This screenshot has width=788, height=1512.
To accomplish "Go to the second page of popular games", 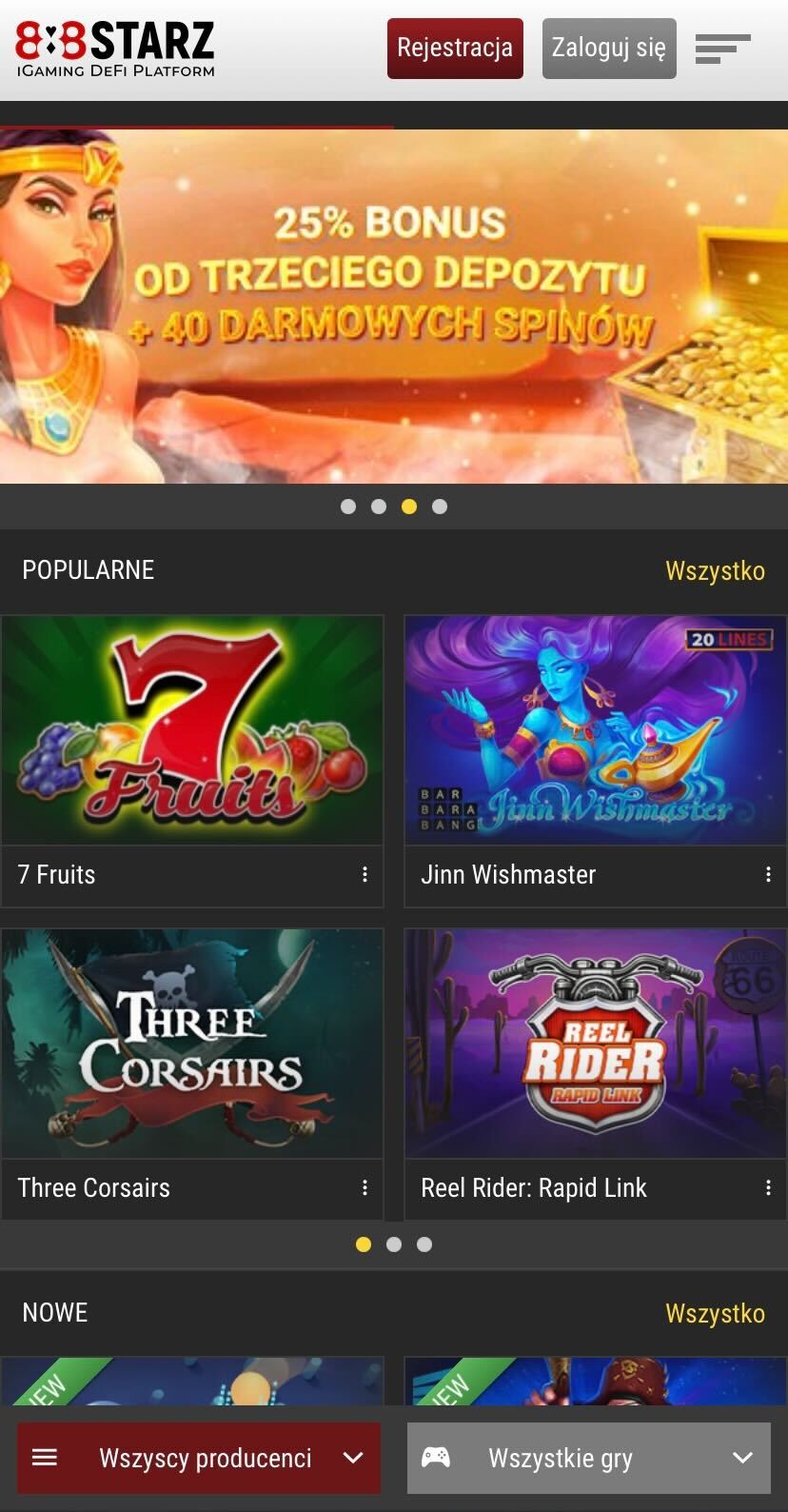I will pos(394,1244).
